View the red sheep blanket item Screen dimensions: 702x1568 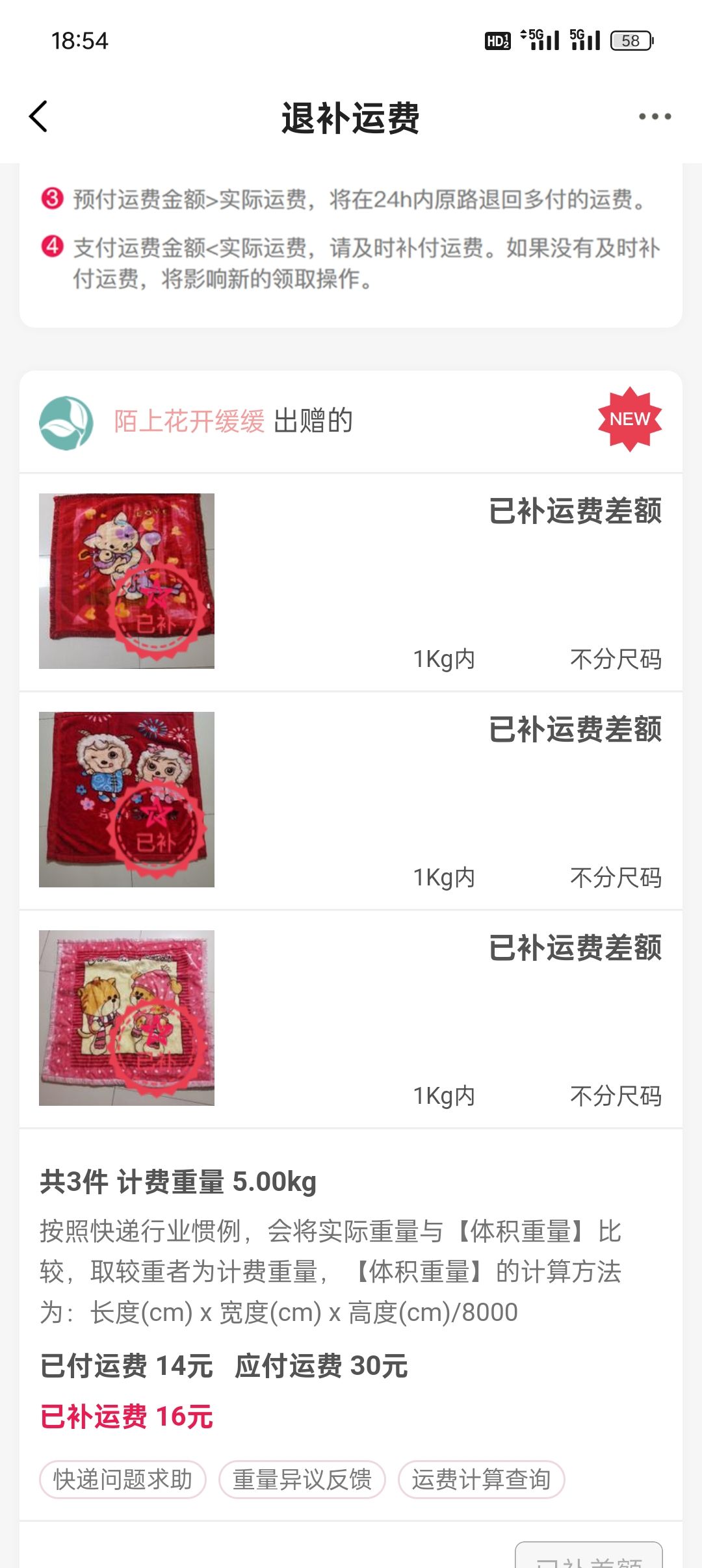click(x=127, y=800)
